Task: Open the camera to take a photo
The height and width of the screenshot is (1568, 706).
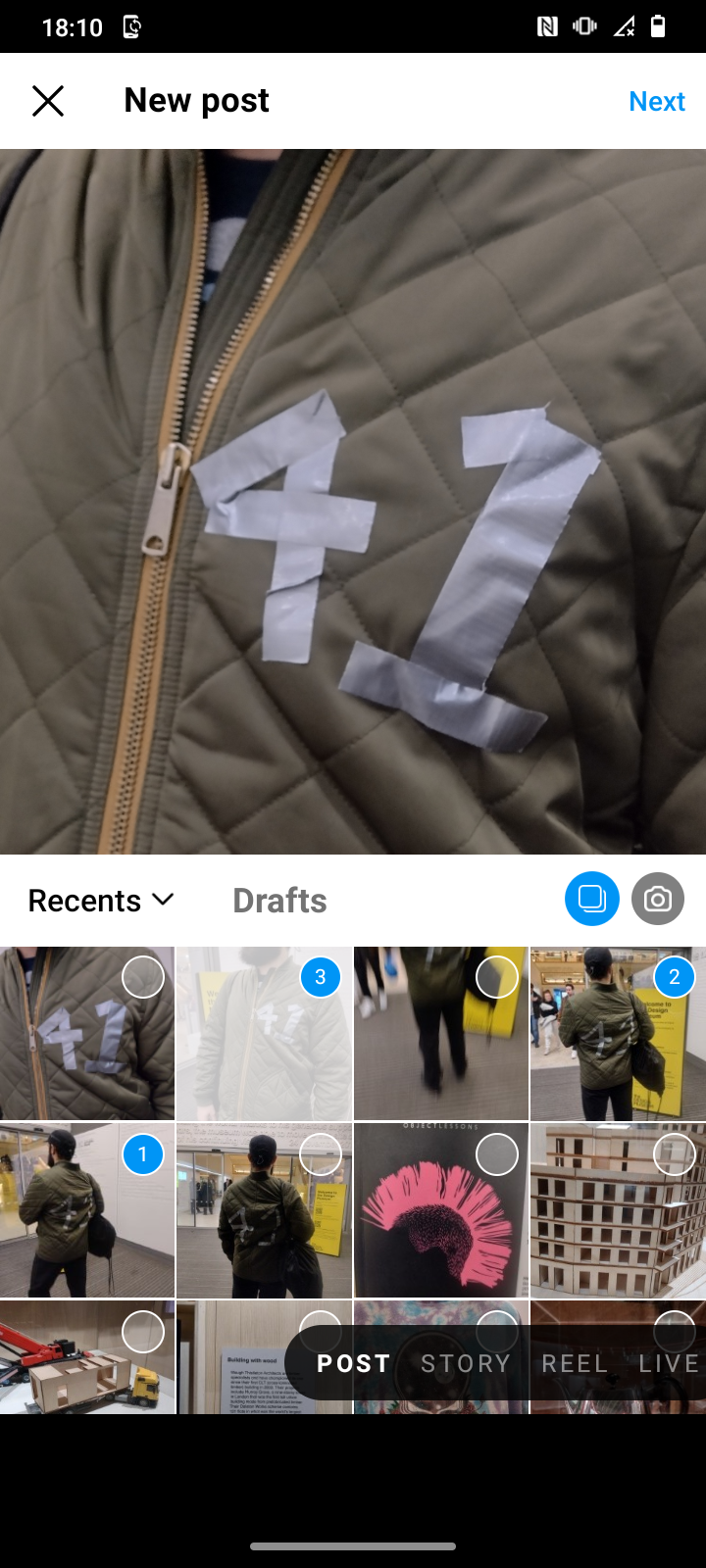Action: point(657,899)
